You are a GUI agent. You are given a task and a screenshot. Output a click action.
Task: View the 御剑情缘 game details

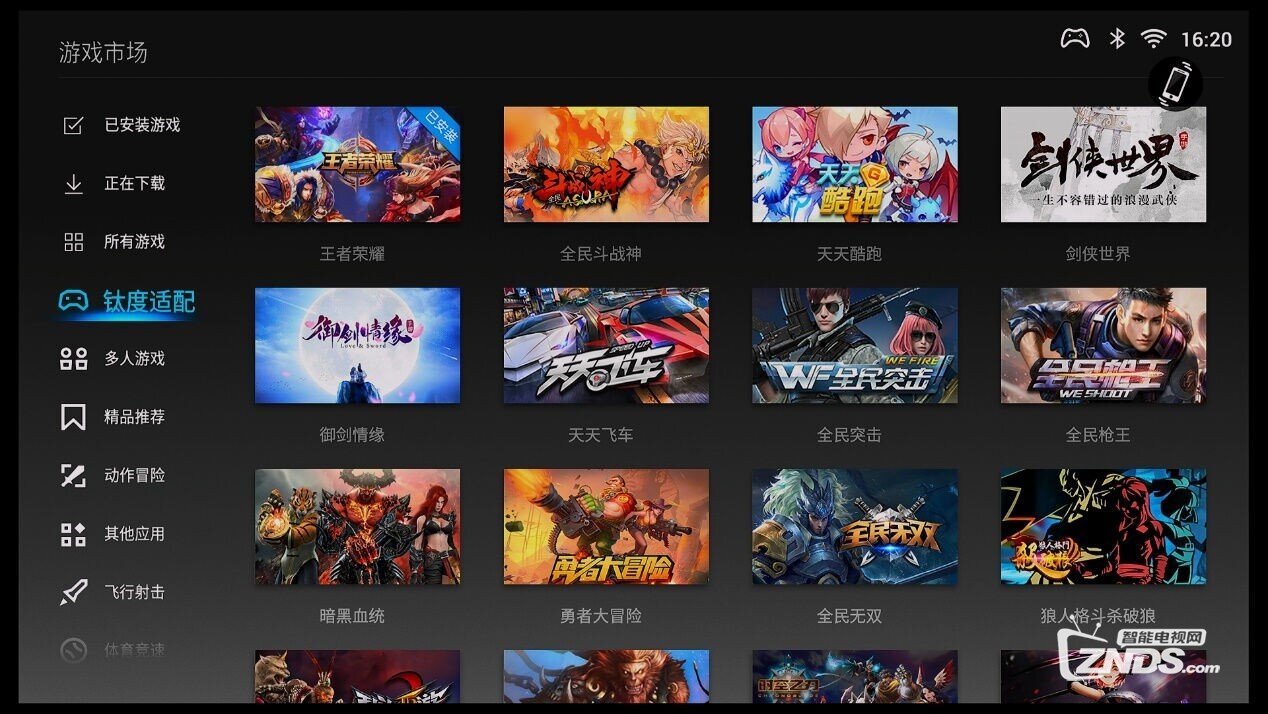357,346
